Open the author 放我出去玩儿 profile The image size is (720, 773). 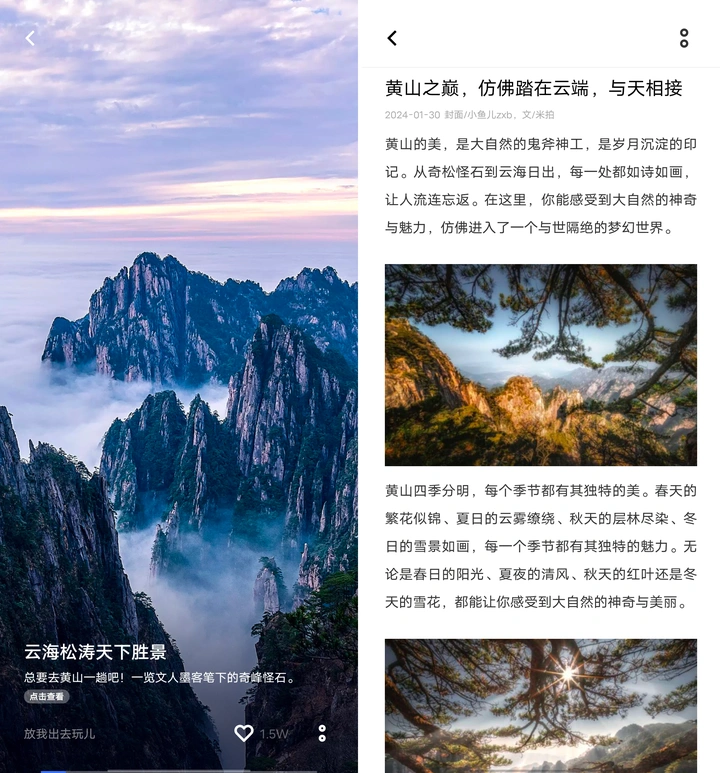60,734
